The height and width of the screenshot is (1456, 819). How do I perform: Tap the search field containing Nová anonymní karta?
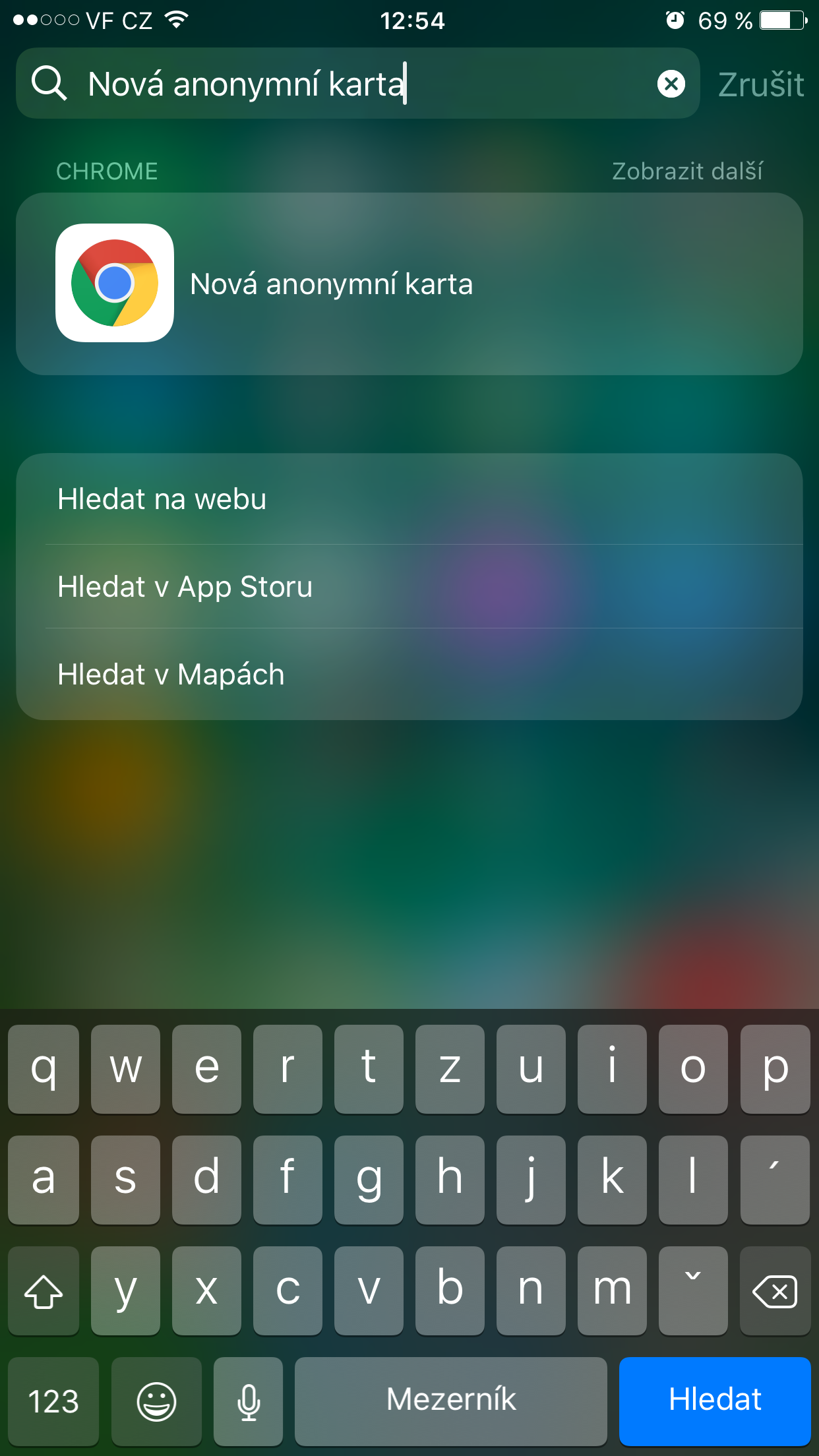point(356,84)
